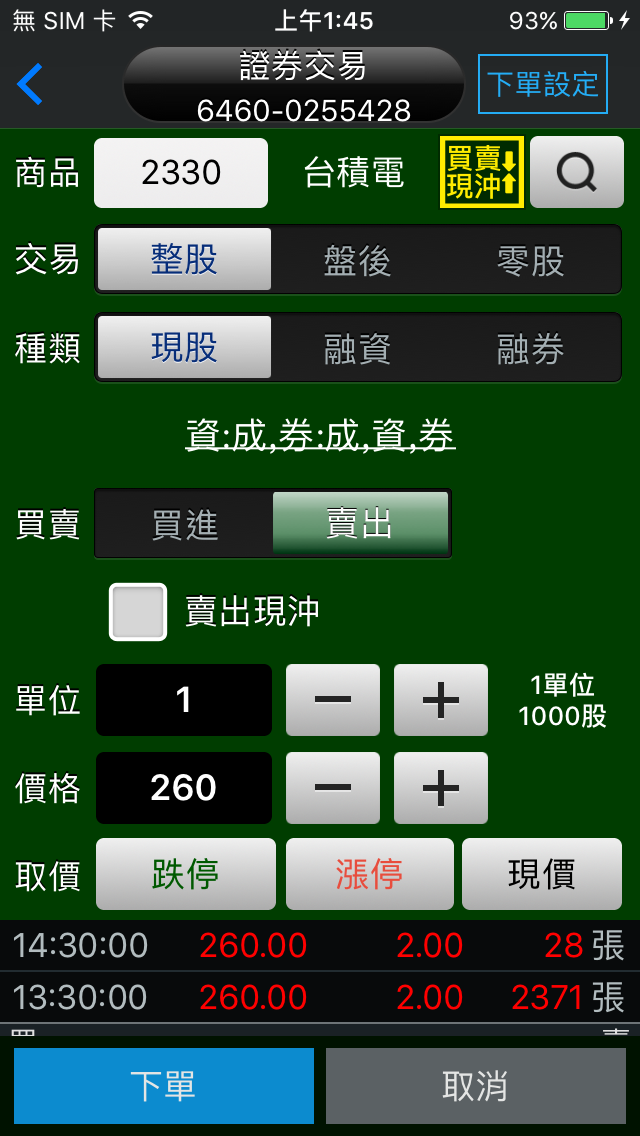Image resolution: width=640 pixels, height=1136 pixels.
Task: Open the 資:成,券:成,資,券 link
Action: point(320,436)
